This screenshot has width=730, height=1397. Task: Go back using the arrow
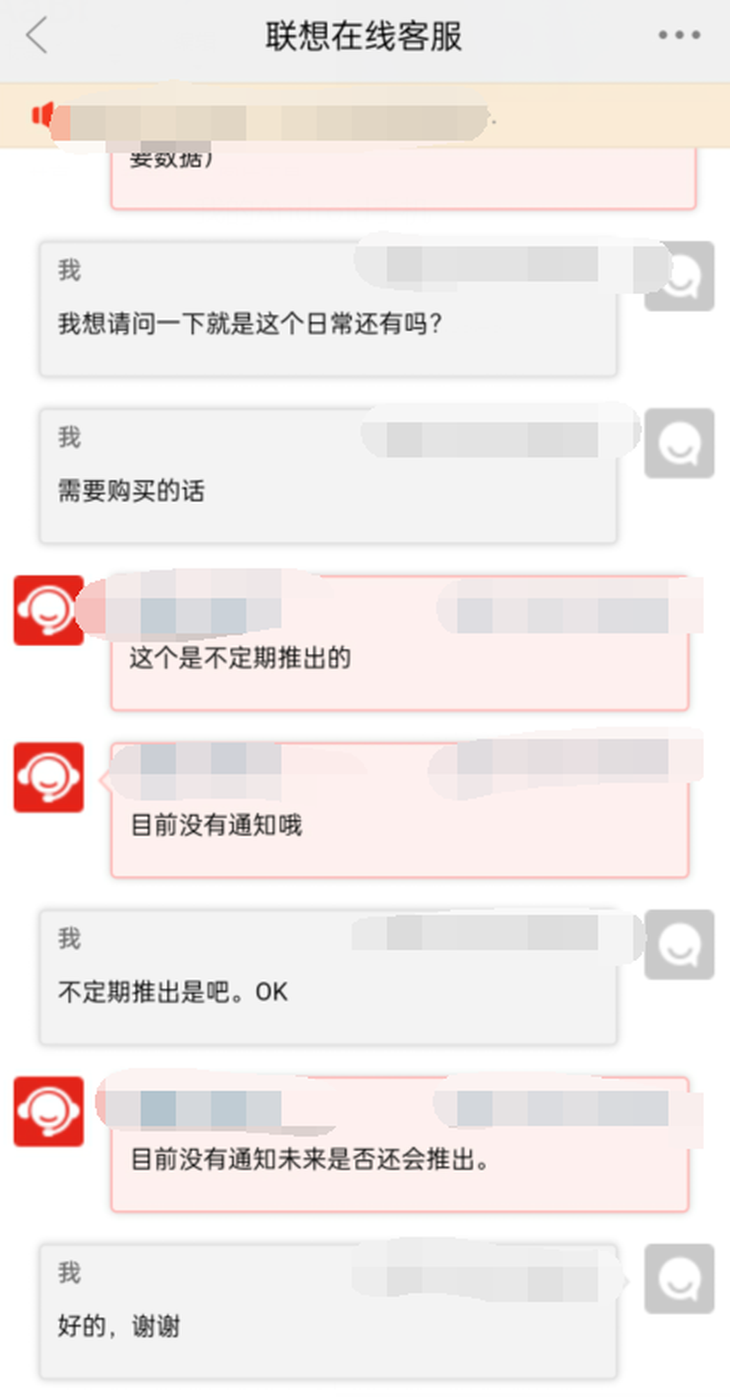[x=37, y=36]
